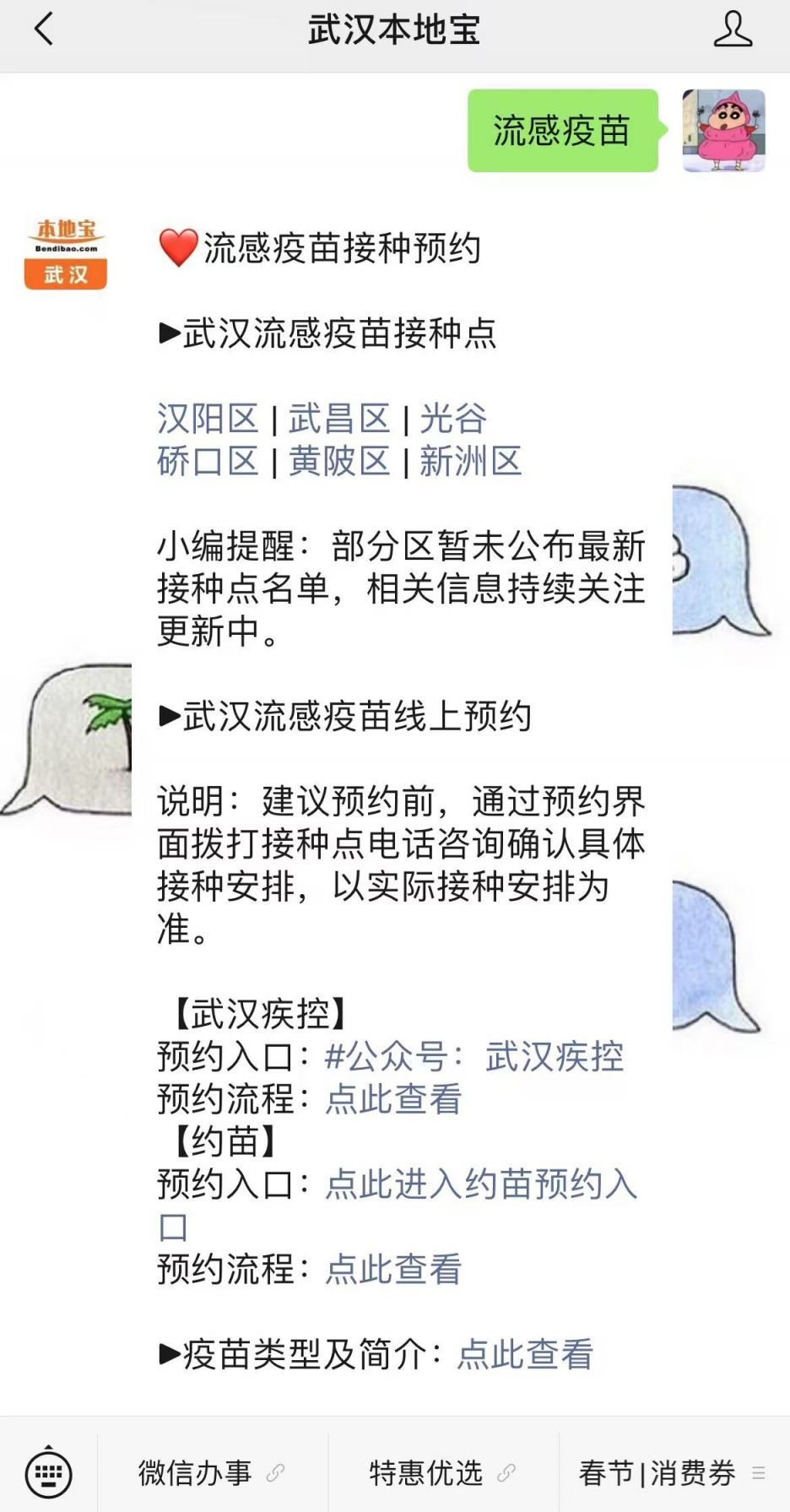Open the 硚口区 link
Screen dimensions: 790x1512
coord(208,462)
